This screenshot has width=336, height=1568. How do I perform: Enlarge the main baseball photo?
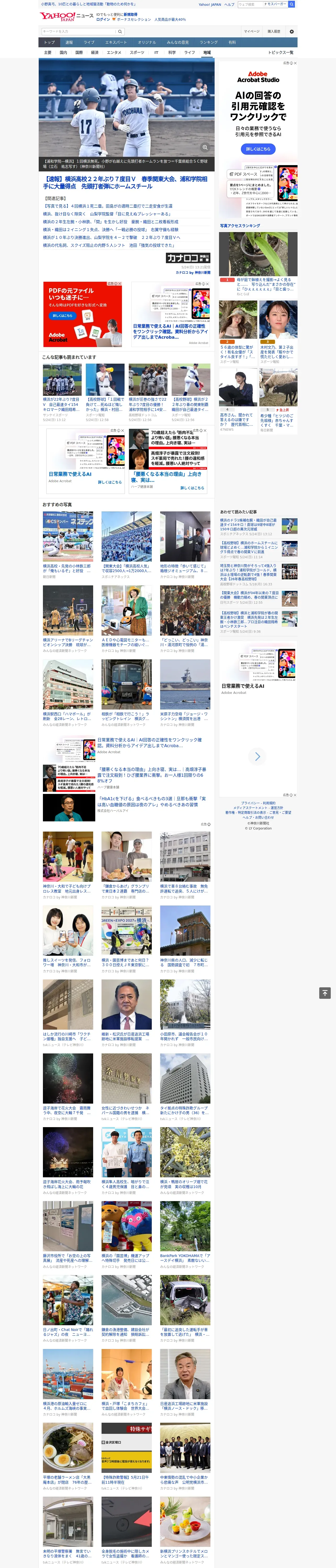click(x=205, y=148)
